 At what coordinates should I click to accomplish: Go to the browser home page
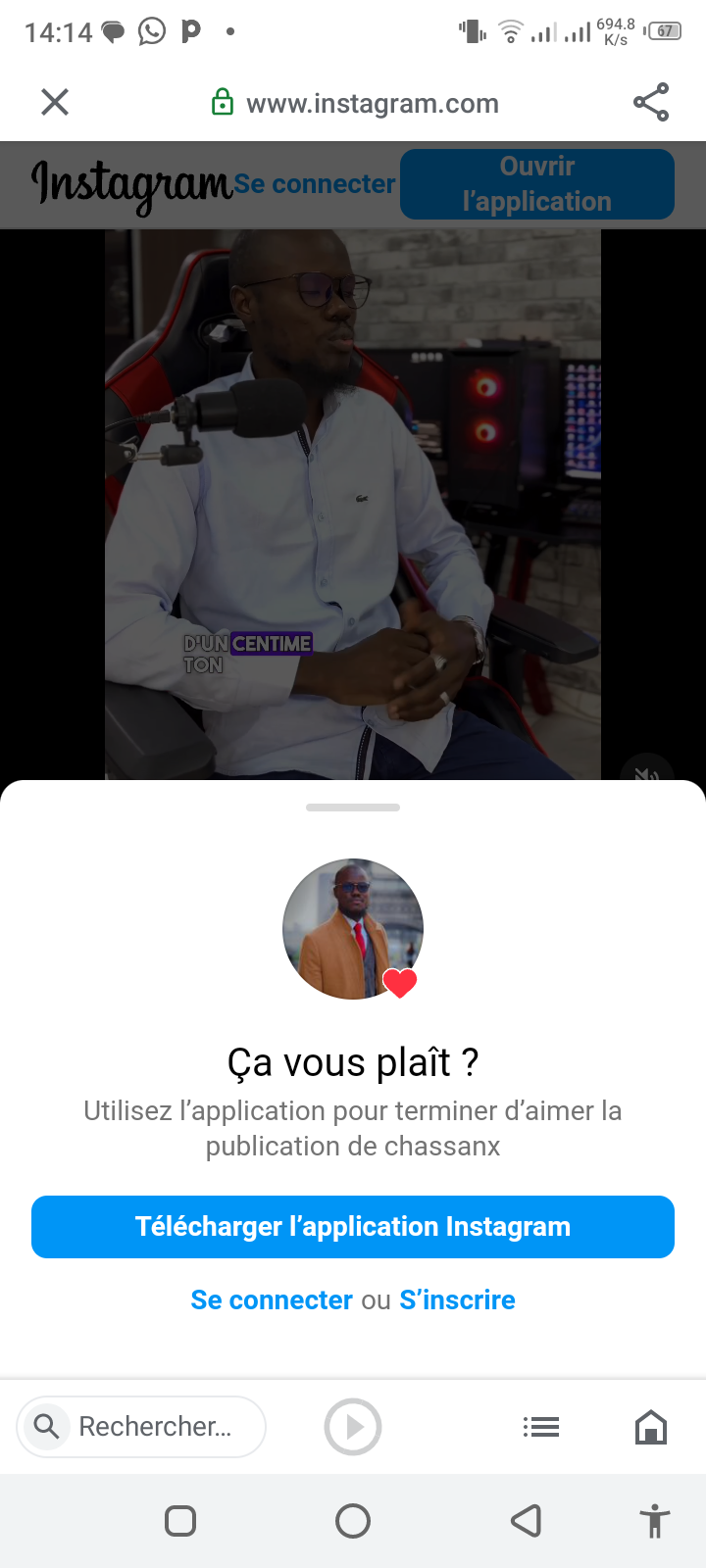[x=651, y=1427]
